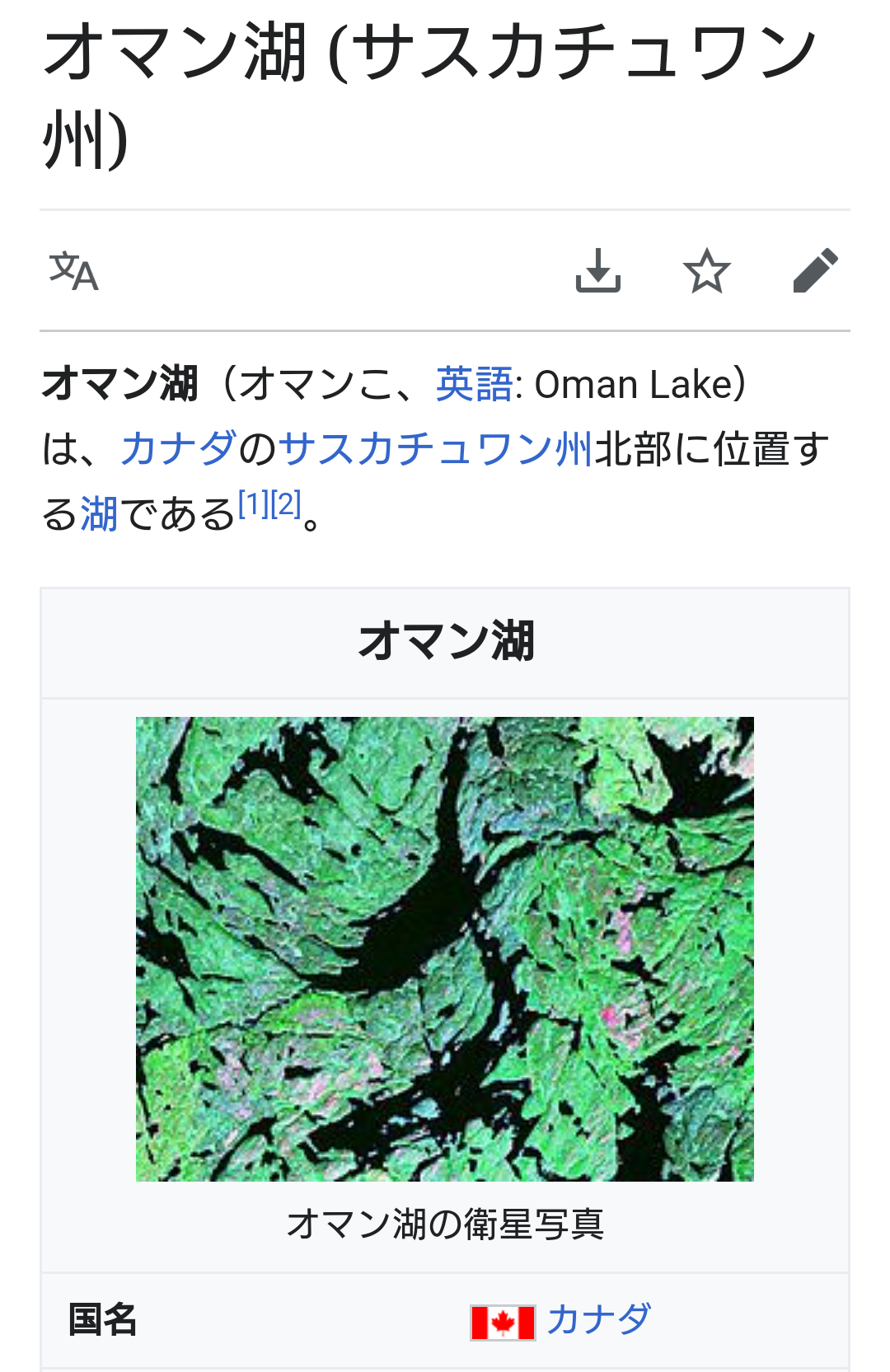Add this page to the watchlist star
Viewport: 890px width, 1372px height.
pos(706,271)
